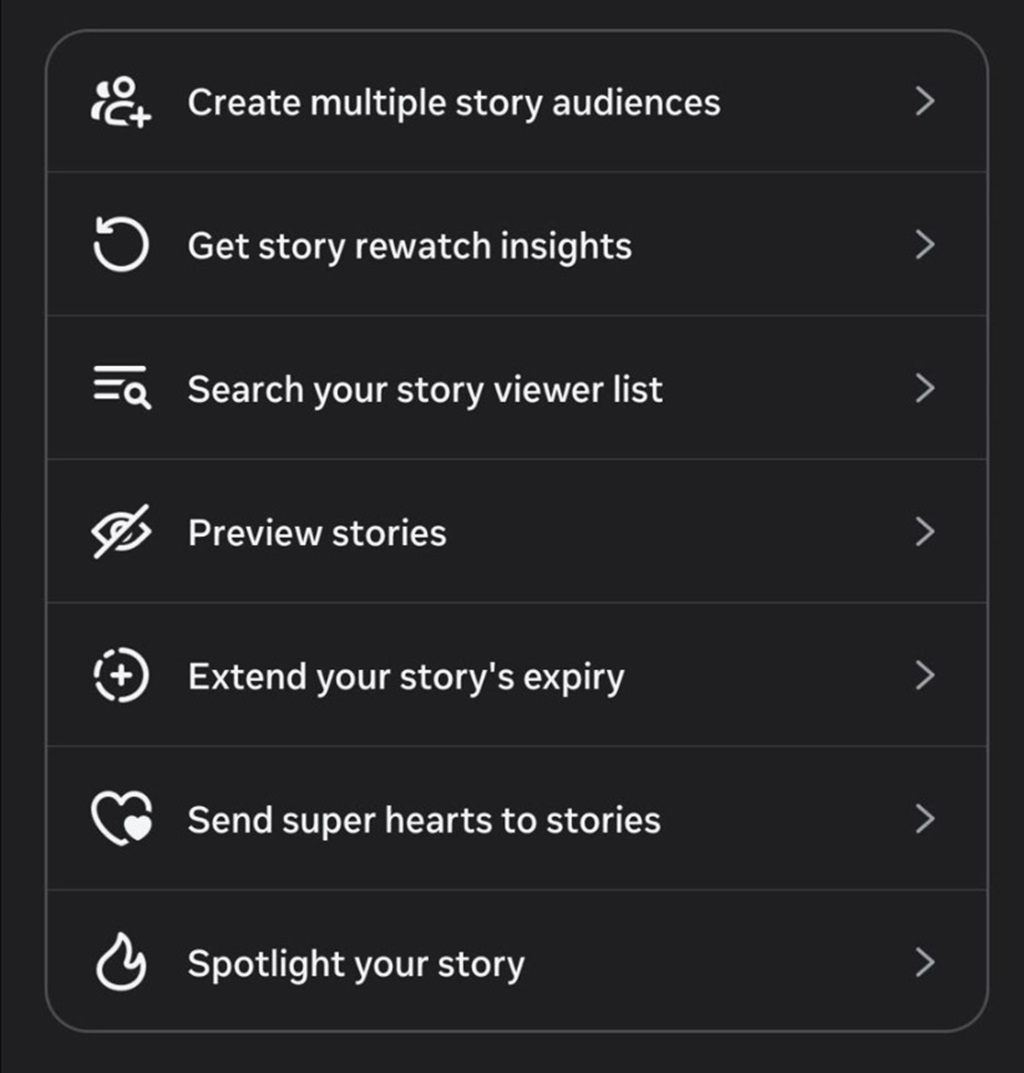
Task: Open Spotlight your story option
Action: [356, 964]
